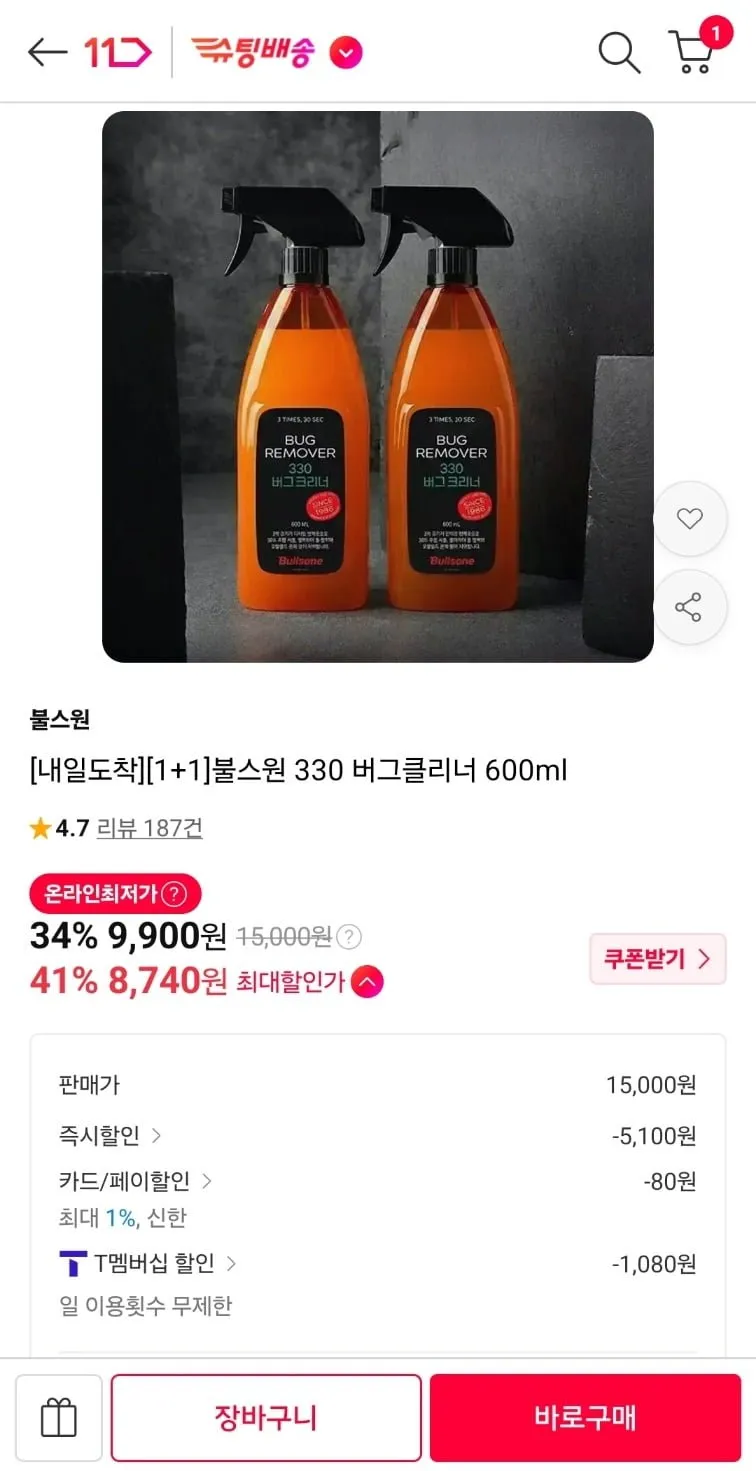Go back with the arrow icon
This screenshot has height=1471, width=756.
[47, 52]
